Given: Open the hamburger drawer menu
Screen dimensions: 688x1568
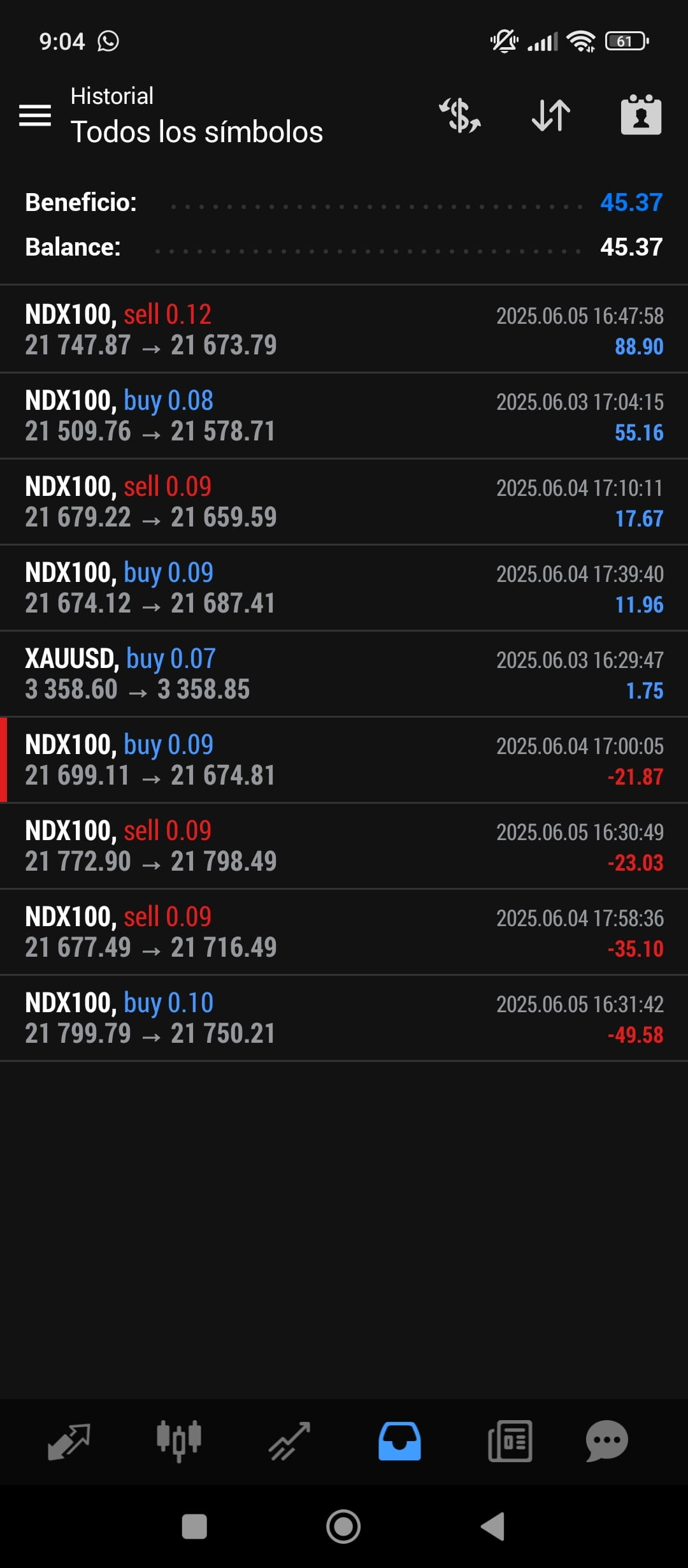Looking at the screenshot, I should (35, 115).
